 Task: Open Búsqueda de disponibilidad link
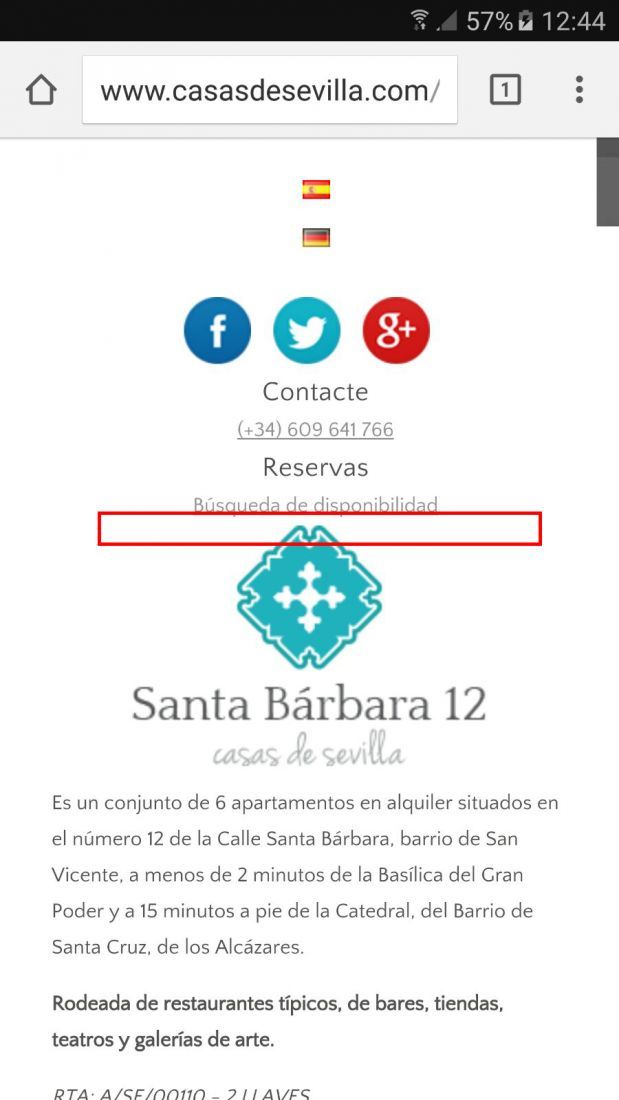(315, 504)
